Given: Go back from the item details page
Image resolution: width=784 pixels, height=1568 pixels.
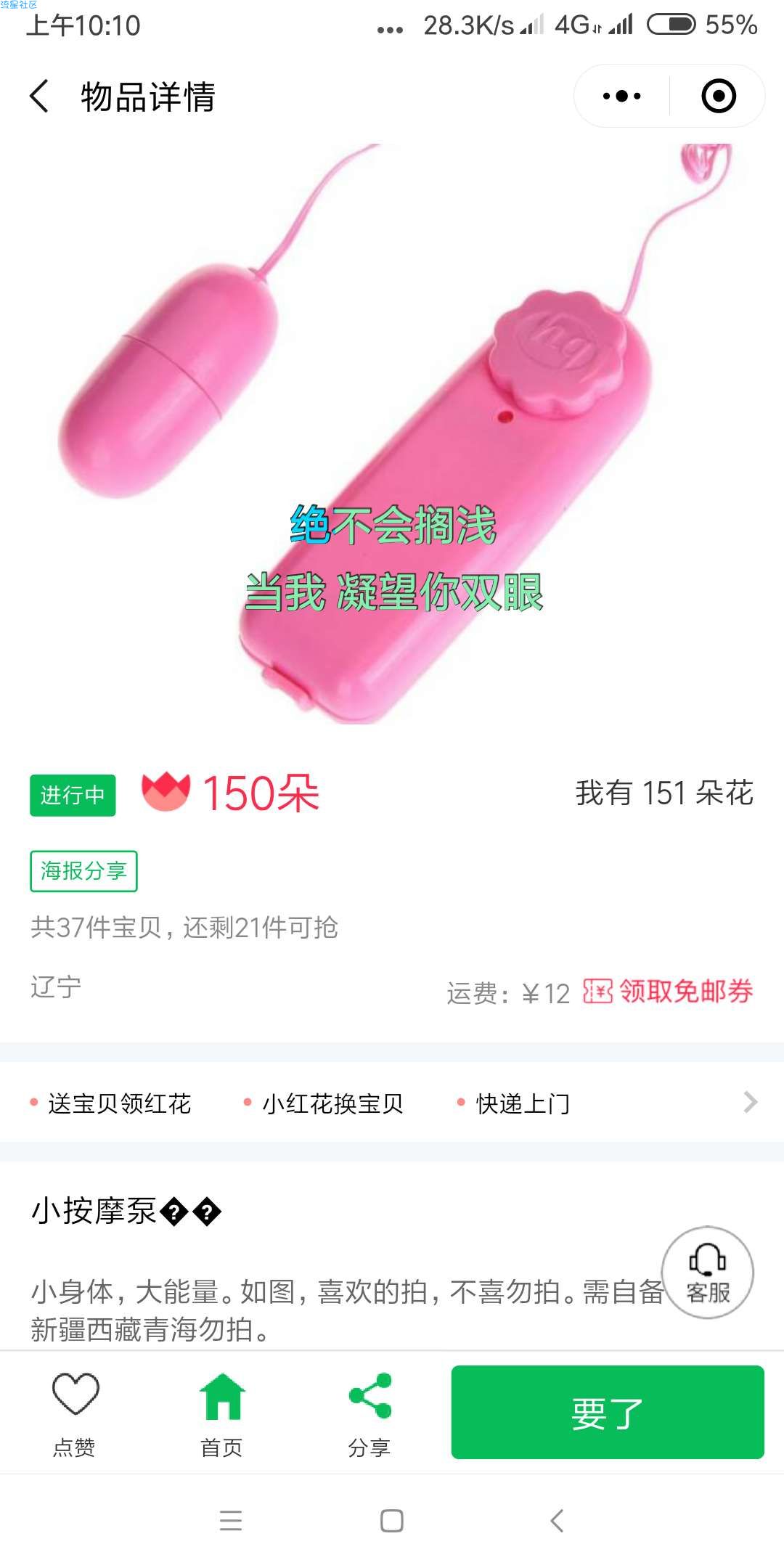Looking at the screenshot, I should [x=40, y=97].
